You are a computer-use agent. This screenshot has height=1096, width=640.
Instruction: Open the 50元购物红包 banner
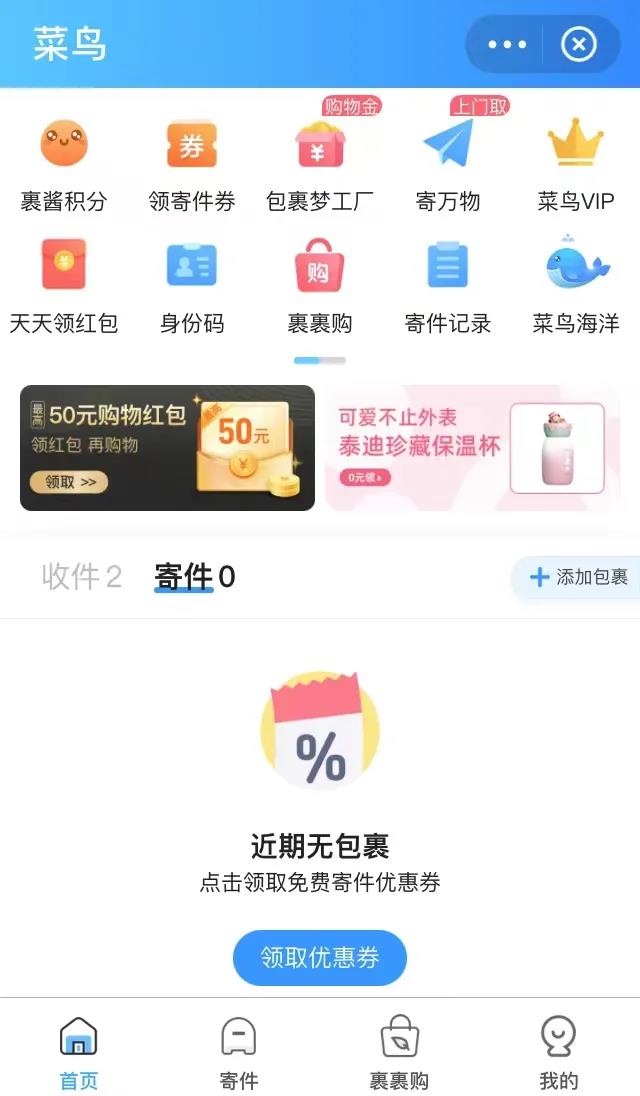(x=167, y=448)
